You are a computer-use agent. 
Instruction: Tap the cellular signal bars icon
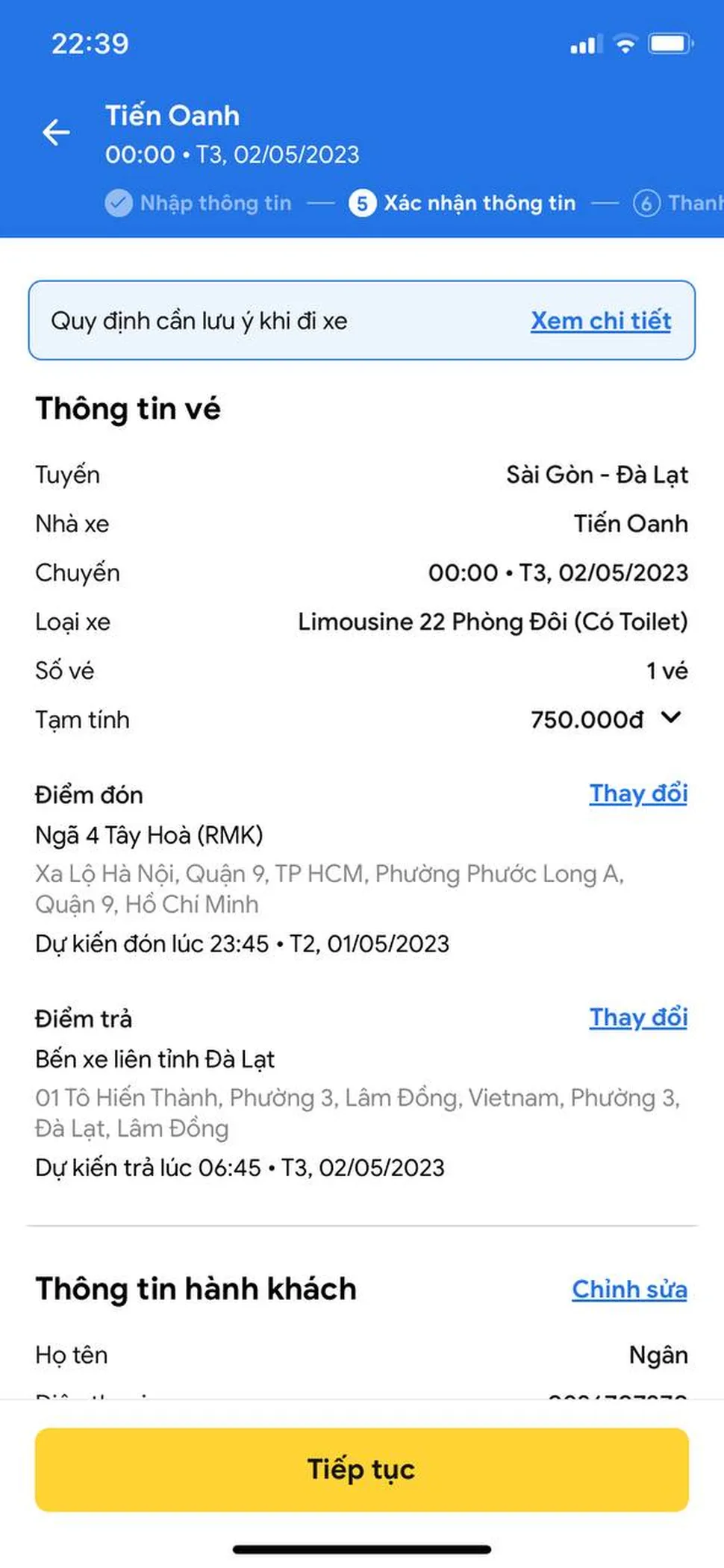pos(585,43)
